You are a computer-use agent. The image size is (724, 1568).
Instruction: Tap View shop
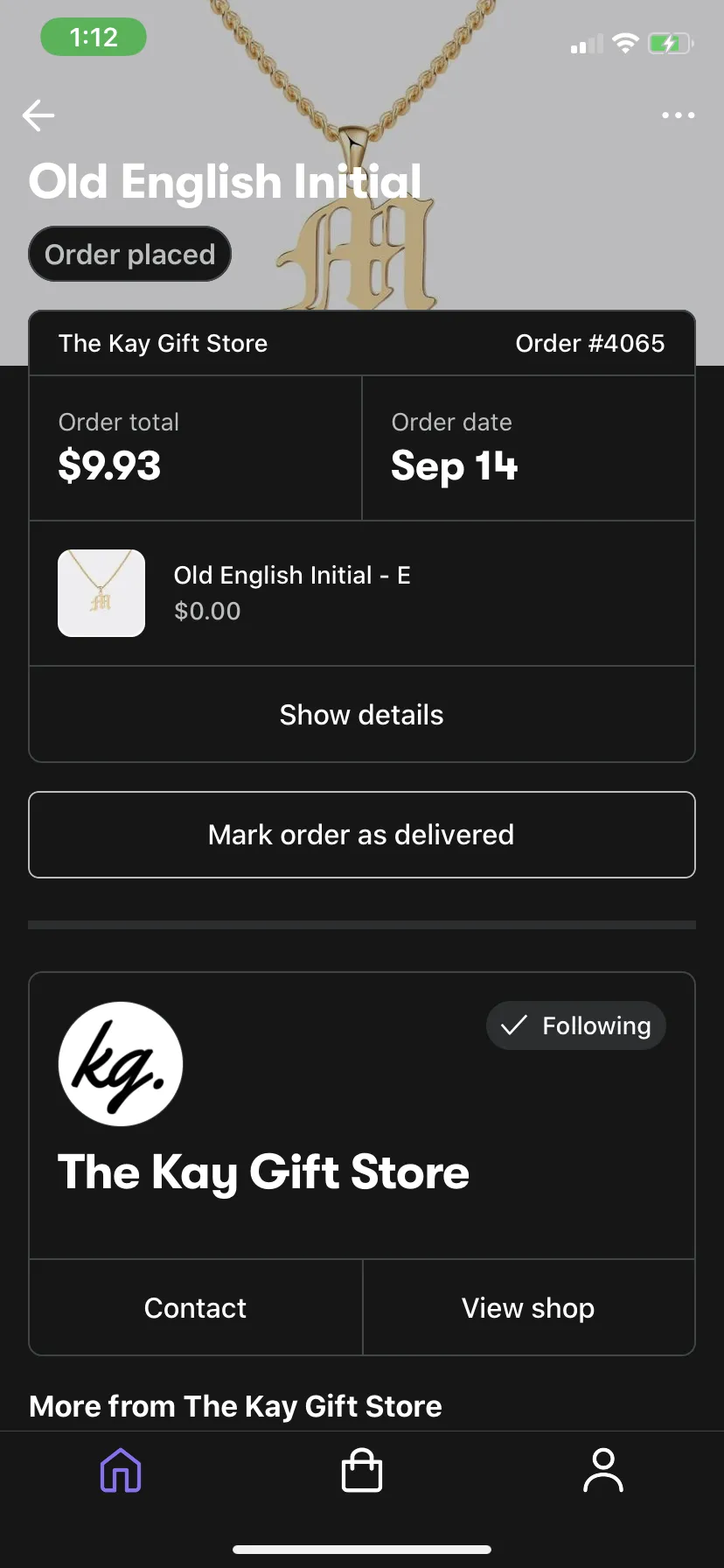point(528,1308)
